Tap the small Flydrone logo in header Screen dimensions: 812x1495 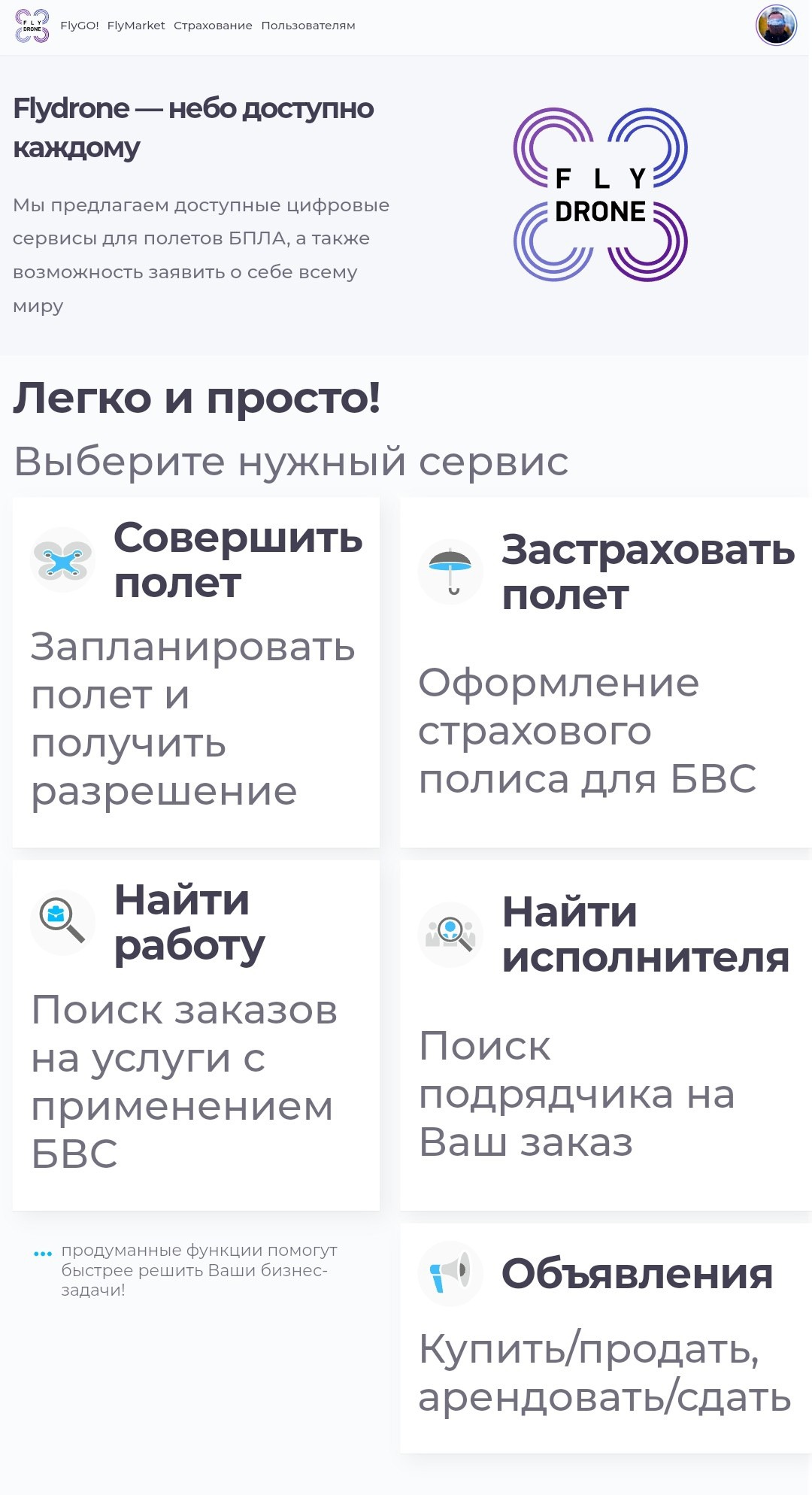pyautogui.click(x=32, y=26)
